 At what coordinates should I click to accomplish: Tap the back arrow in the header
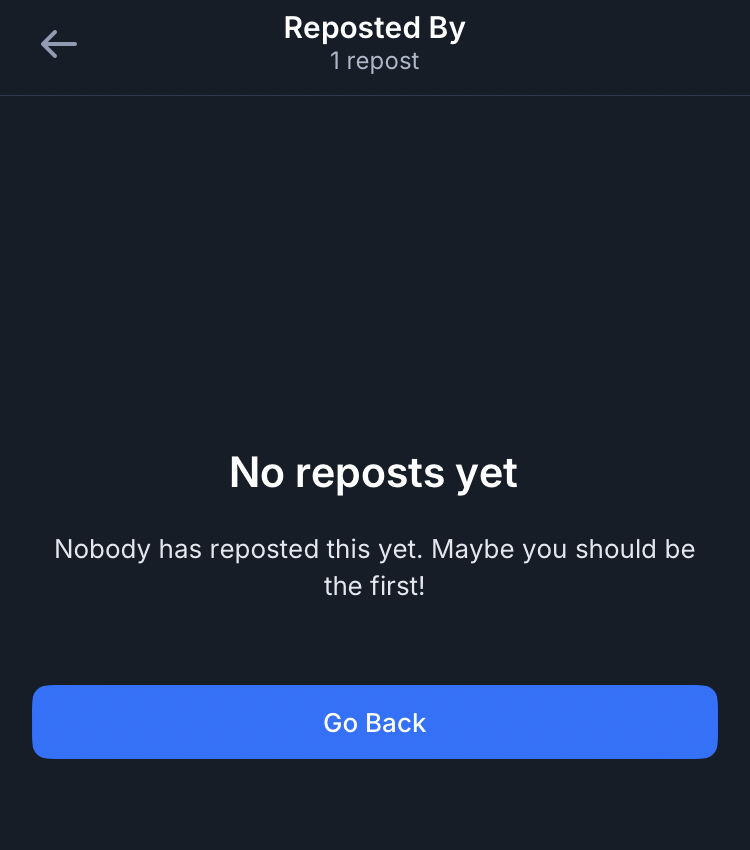[58, 44]
